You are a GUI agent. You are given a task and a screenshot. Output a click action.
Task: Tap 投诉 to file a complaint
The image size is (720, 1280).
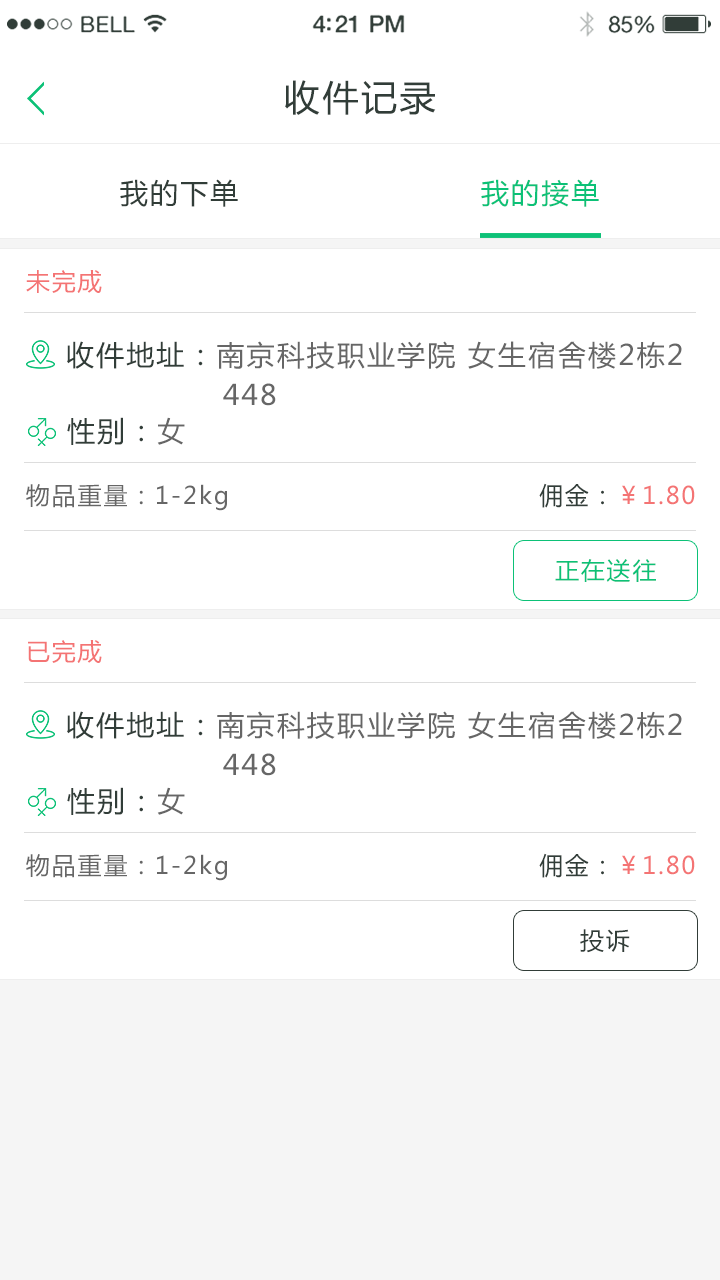605,940
